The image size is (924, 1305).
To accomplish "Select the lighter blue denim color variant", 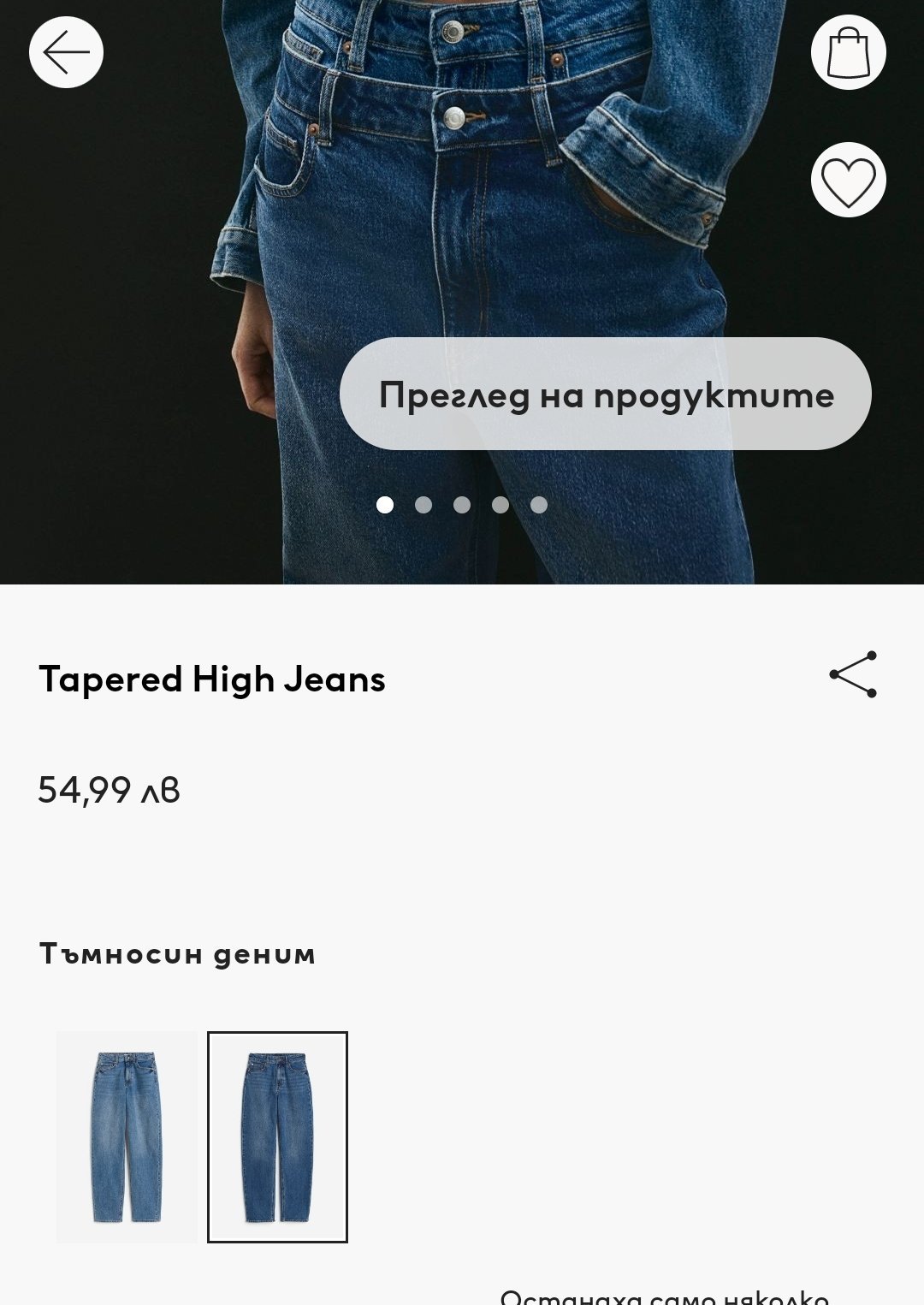I will coord(127,1136).
